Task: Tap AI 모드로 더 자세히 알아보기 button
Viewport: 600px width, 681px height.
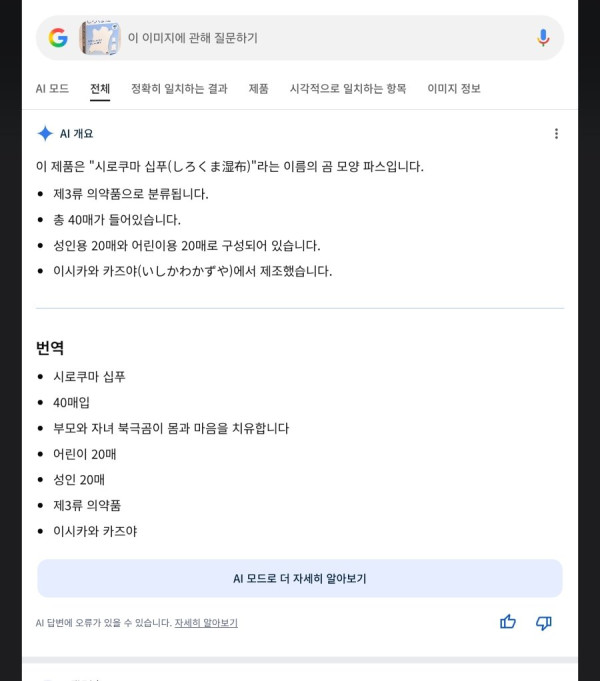Action: 300,578
